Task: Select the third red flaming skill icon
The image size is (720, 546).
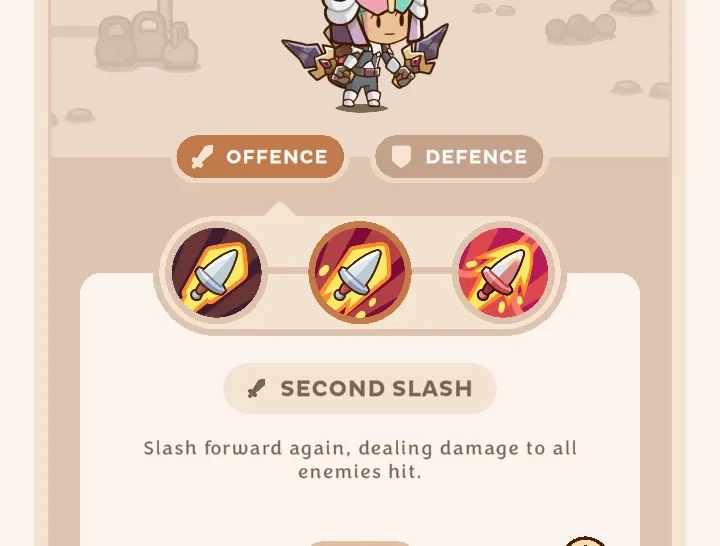Action: [x=503, y=274]
